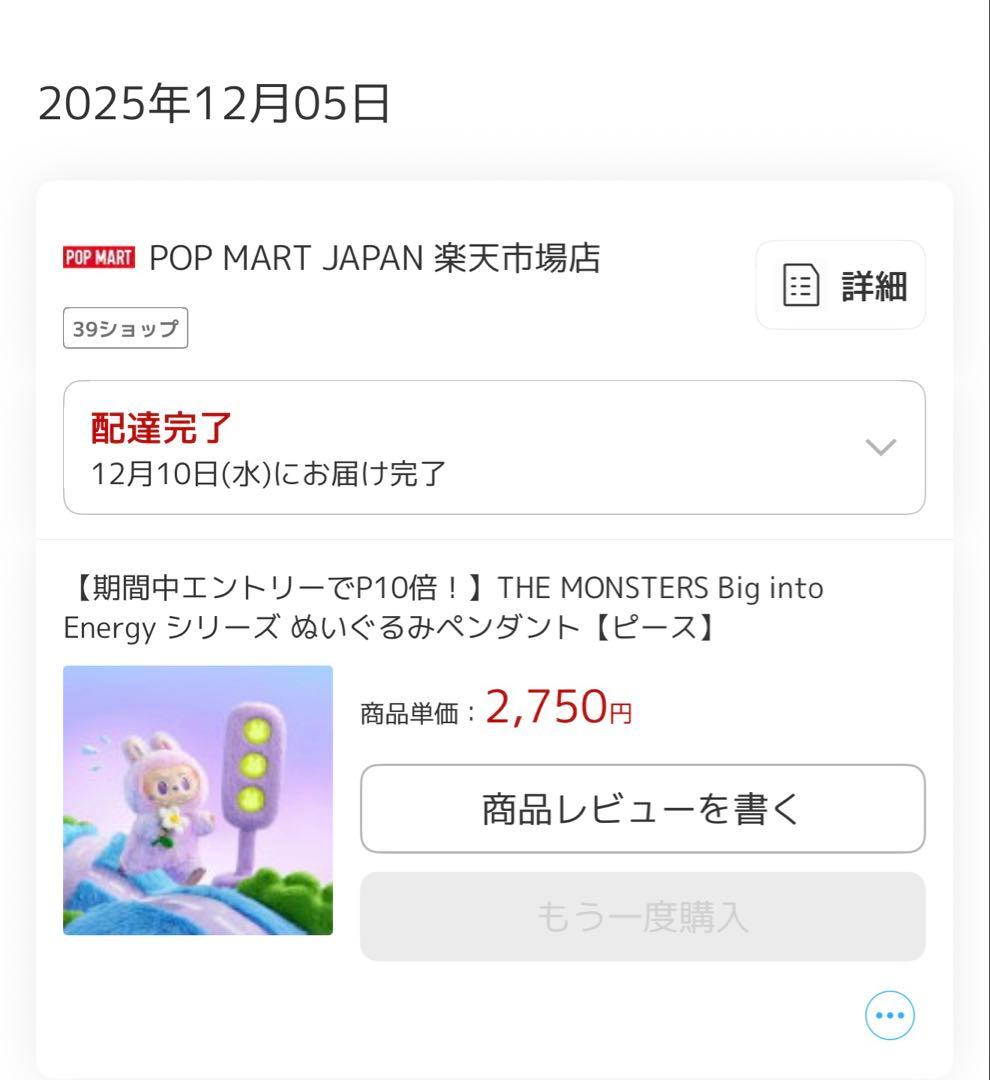
Task: Open the Labubu product thumbnail image
Action: tap(197, 800)
